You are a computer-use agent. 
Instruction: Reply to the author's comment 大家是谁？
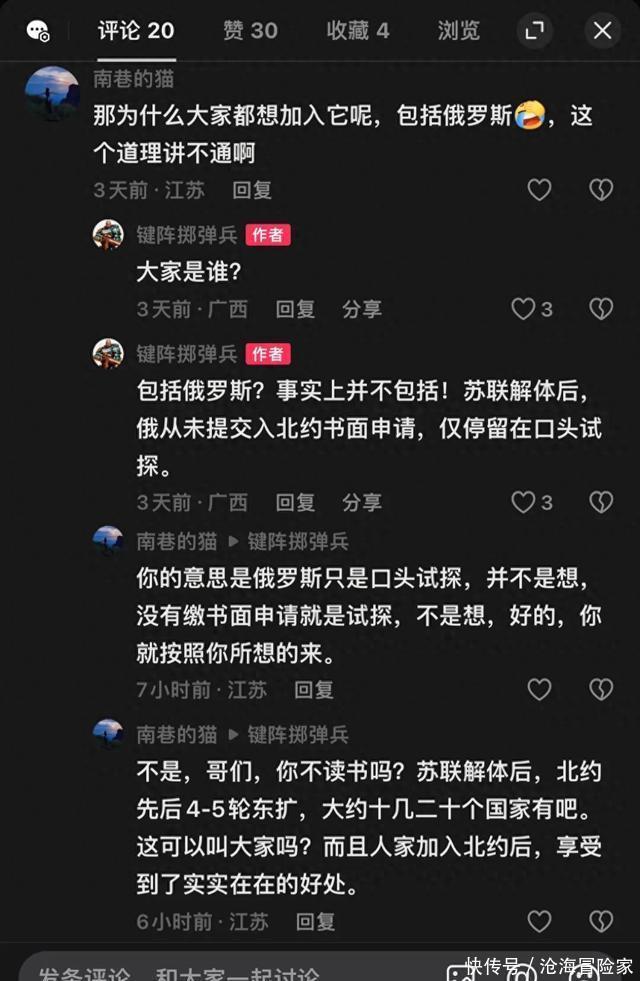pyautogui.click(x=295, y=309)
